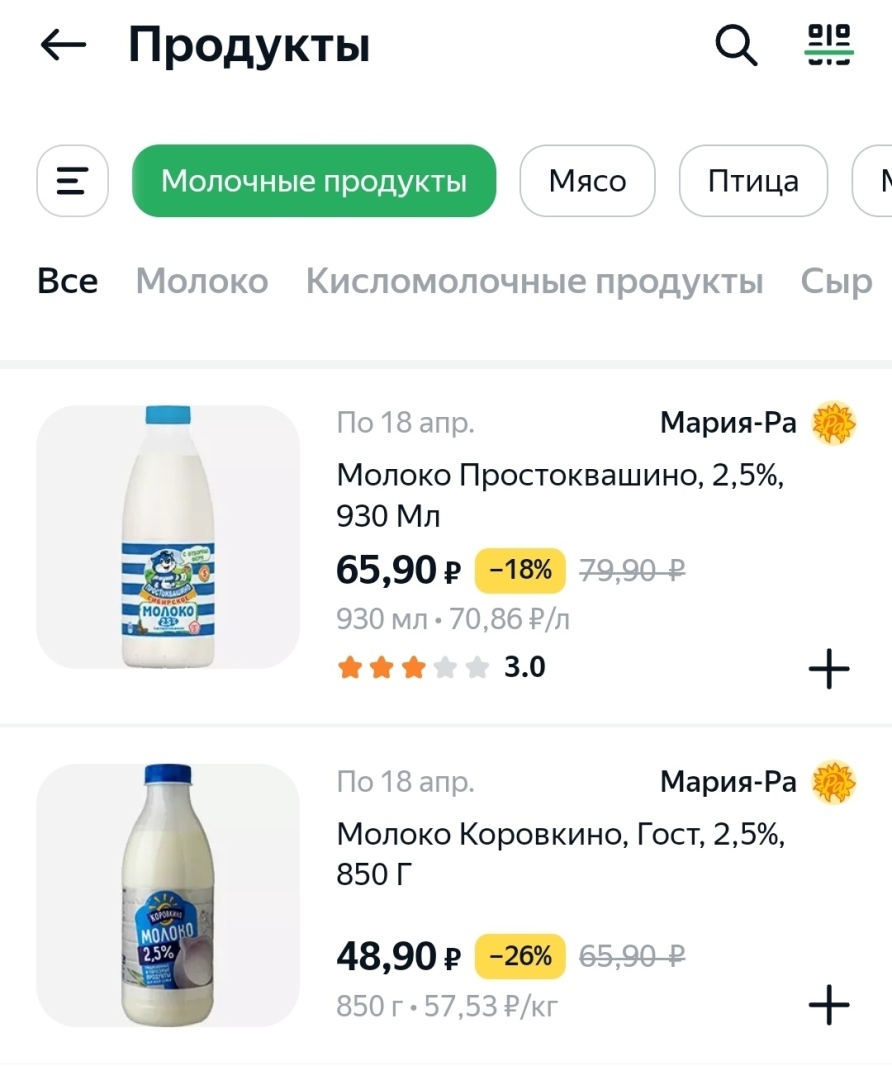
Task: Tap the plus icon to add Простоквашино milk
Action: click(828, 668)
